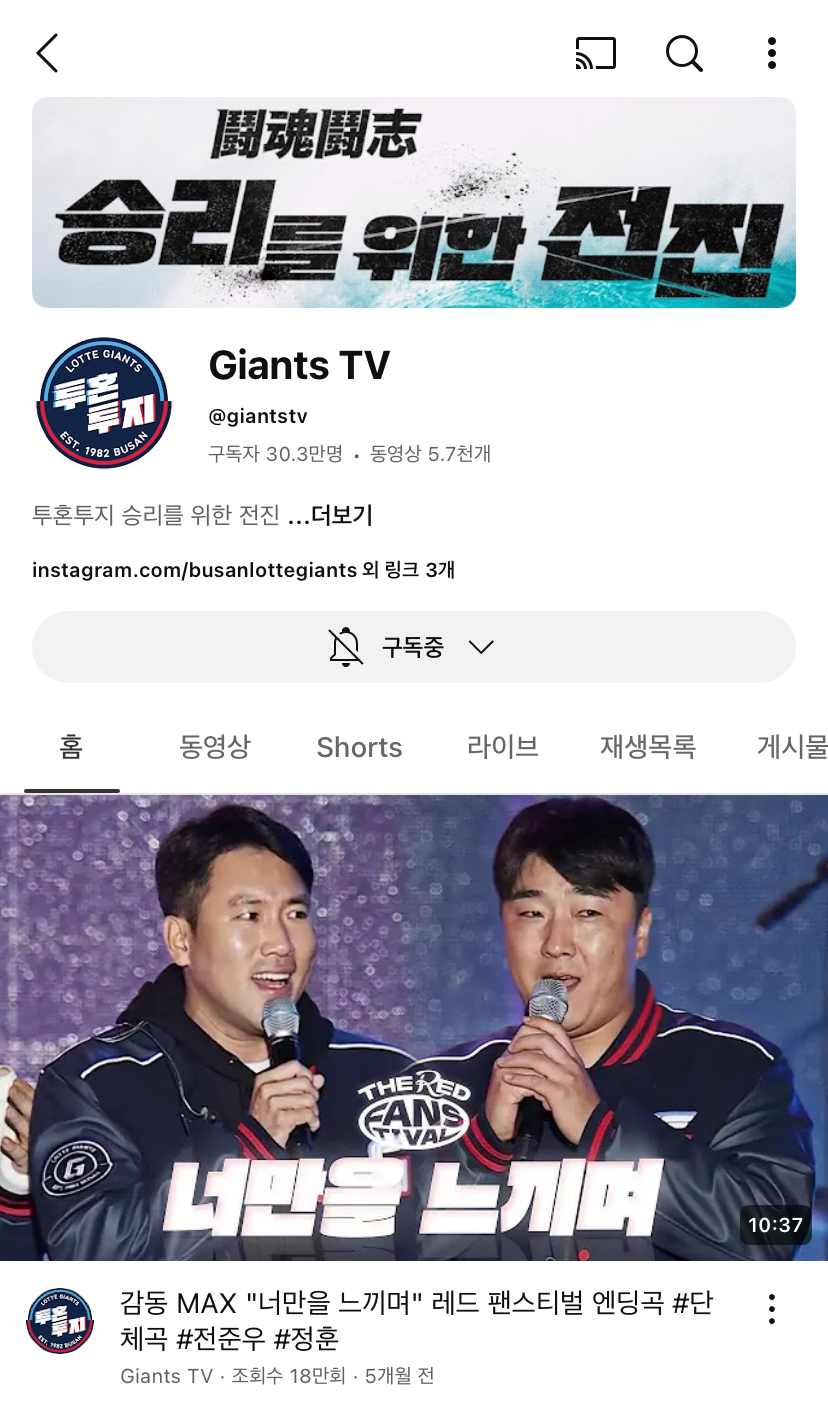Open options for the 감동 MAX video
The height and width of the screenshot is (1405, 828).
pos(771,1309)
